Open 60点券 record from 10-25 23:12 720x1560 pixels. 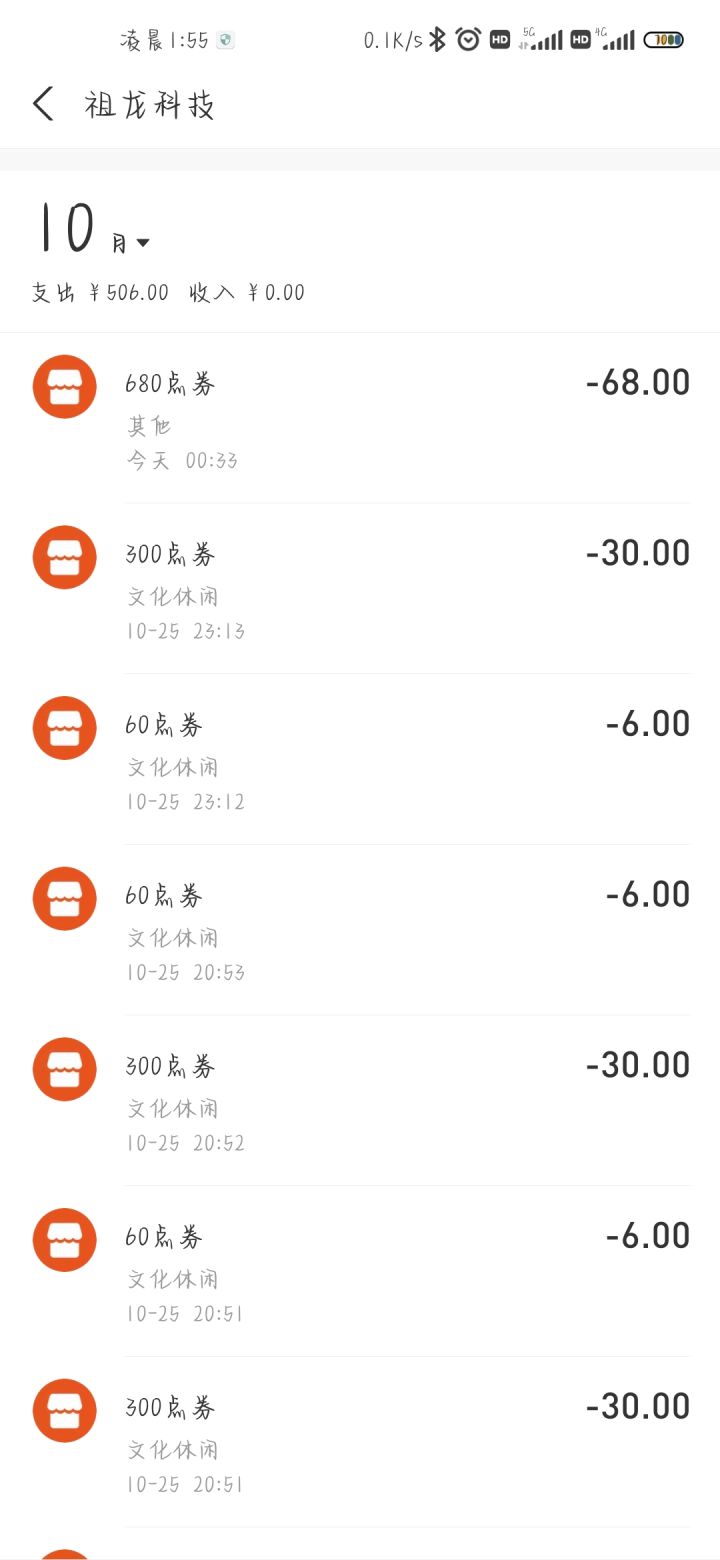click(360, 760)
